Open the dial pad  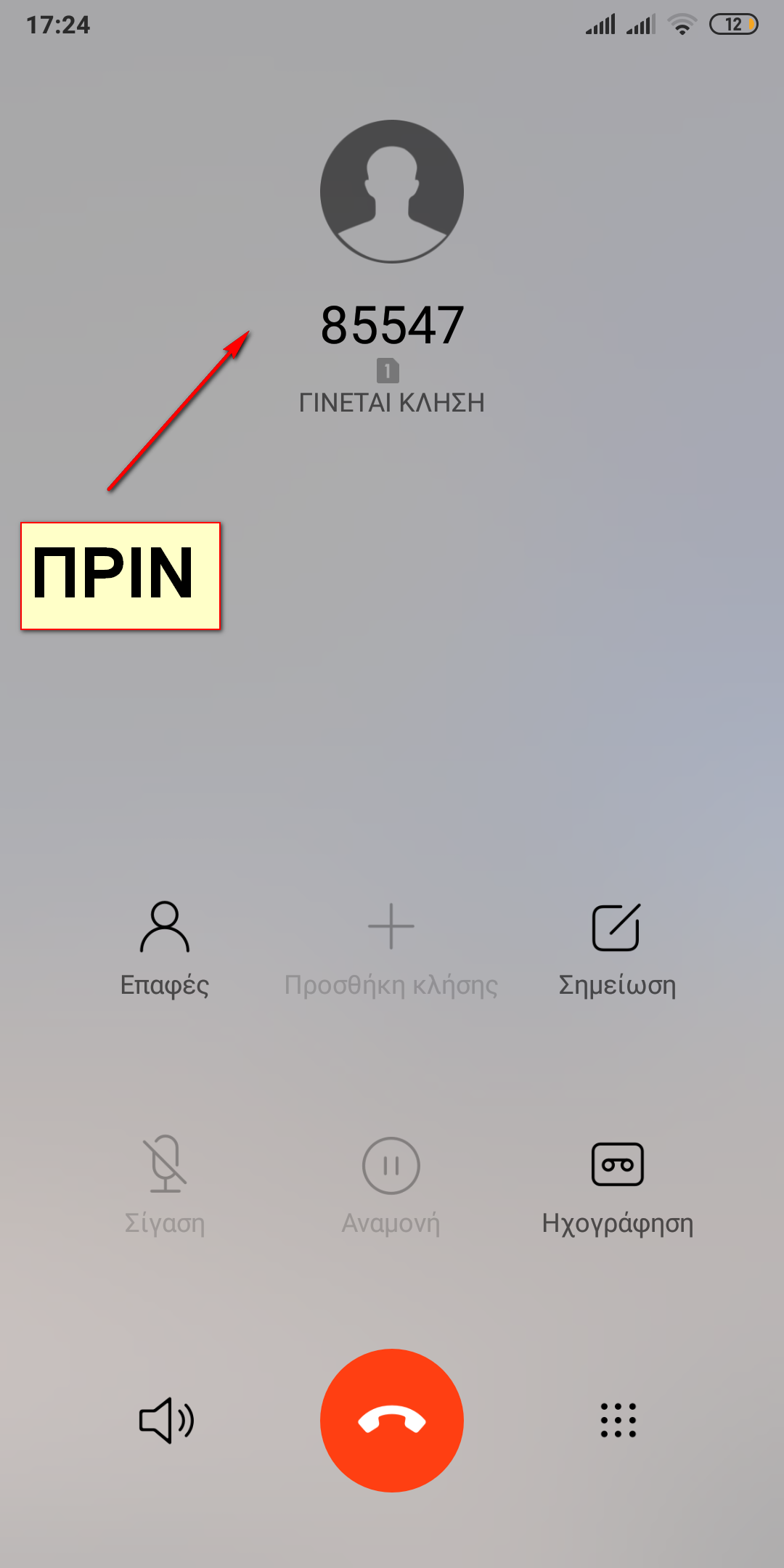618,1420
